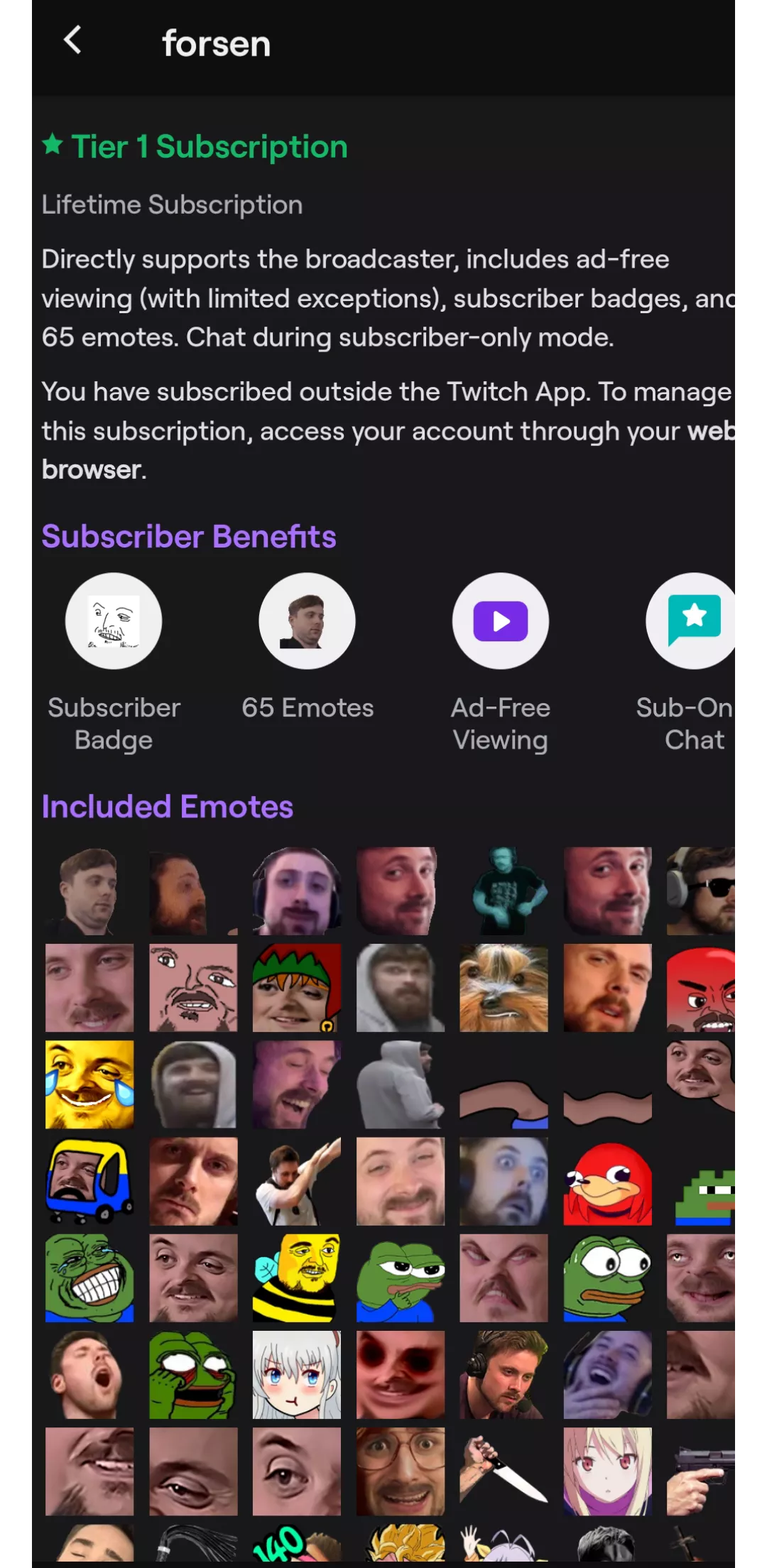This screenshot has height=1568, width=767.
Task: Tap the Chewbacca dog emote
Action: tap(504, 988)
